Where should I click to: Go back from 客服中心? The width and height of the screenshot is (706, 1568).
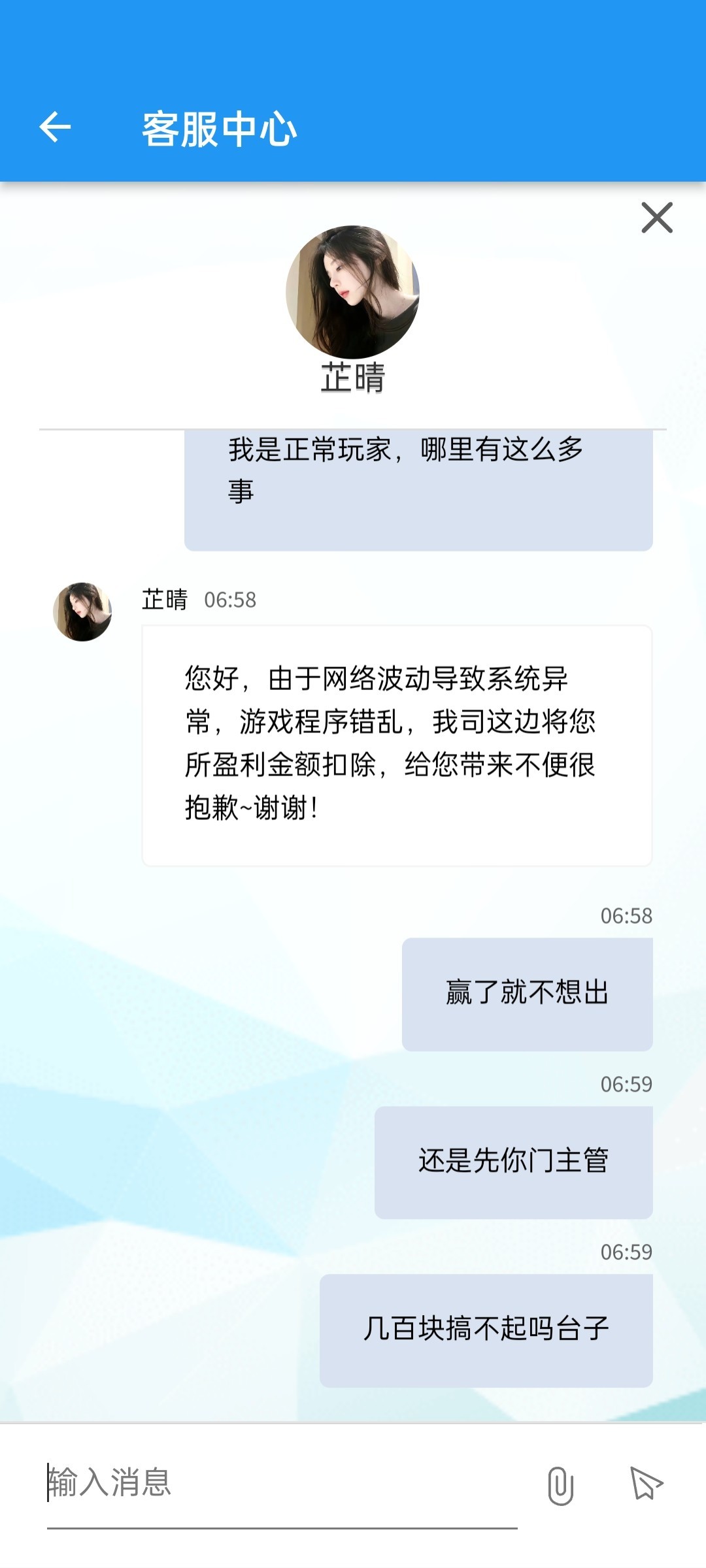pyautogui.click(x=55, y=127)
